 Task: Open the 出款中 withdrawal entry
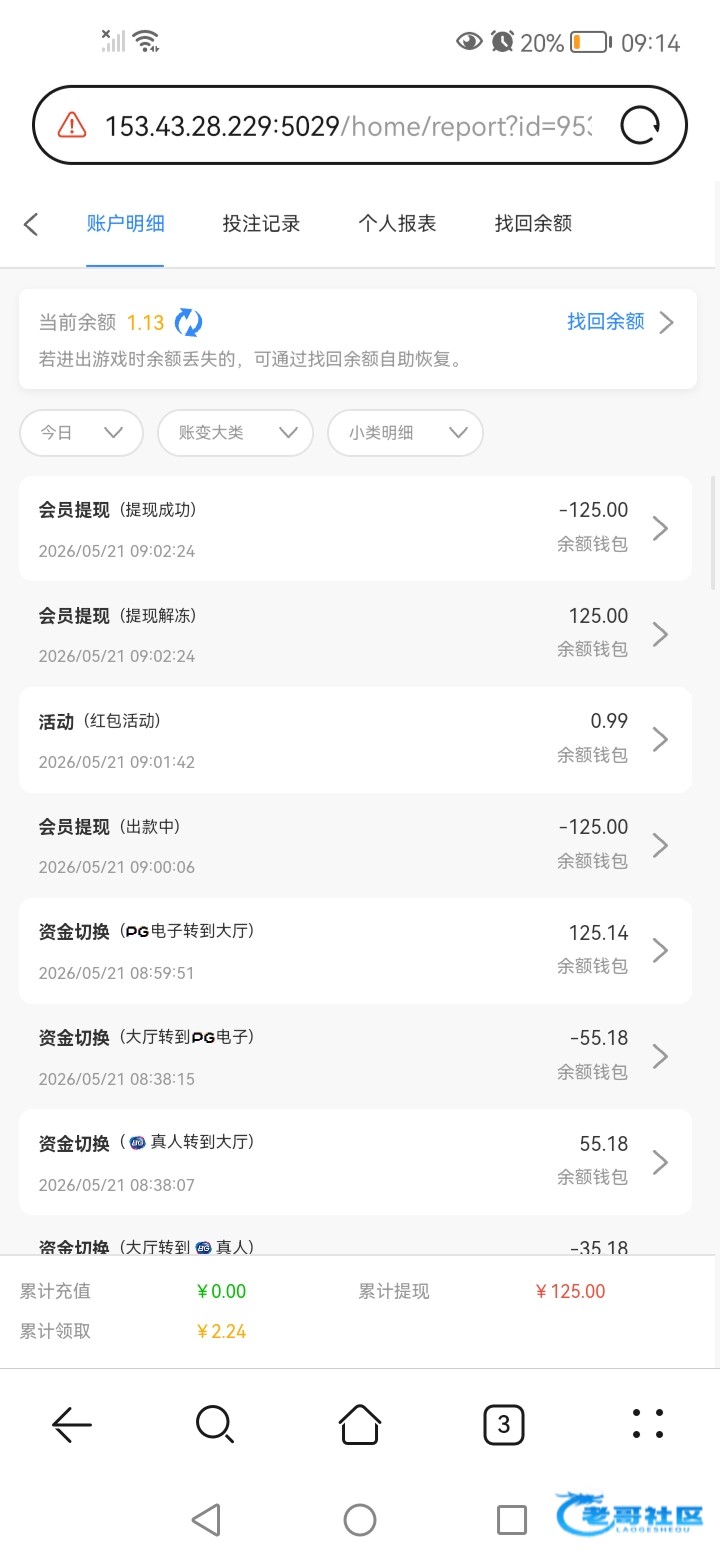tap(355, 845)
